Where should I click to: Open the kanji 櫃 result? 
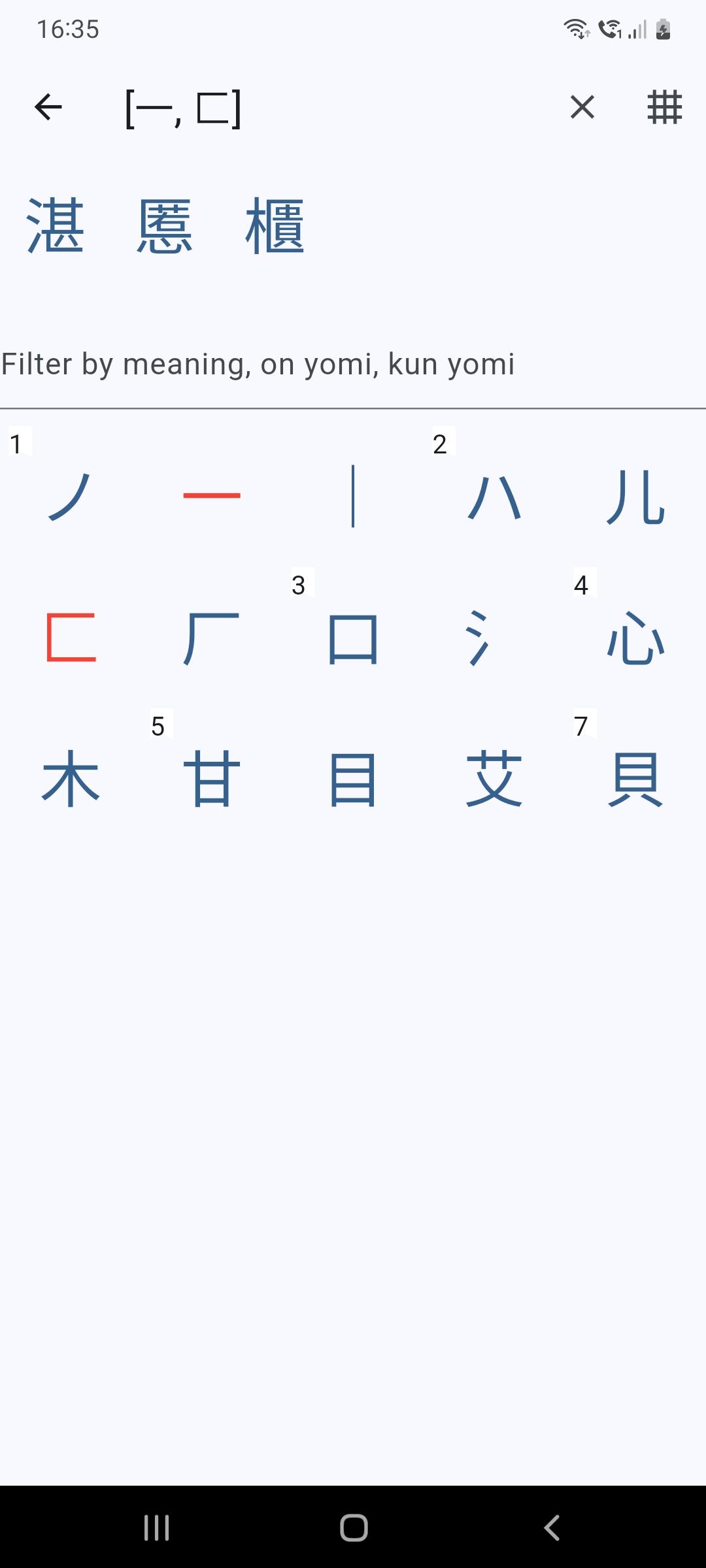(275, 226)
